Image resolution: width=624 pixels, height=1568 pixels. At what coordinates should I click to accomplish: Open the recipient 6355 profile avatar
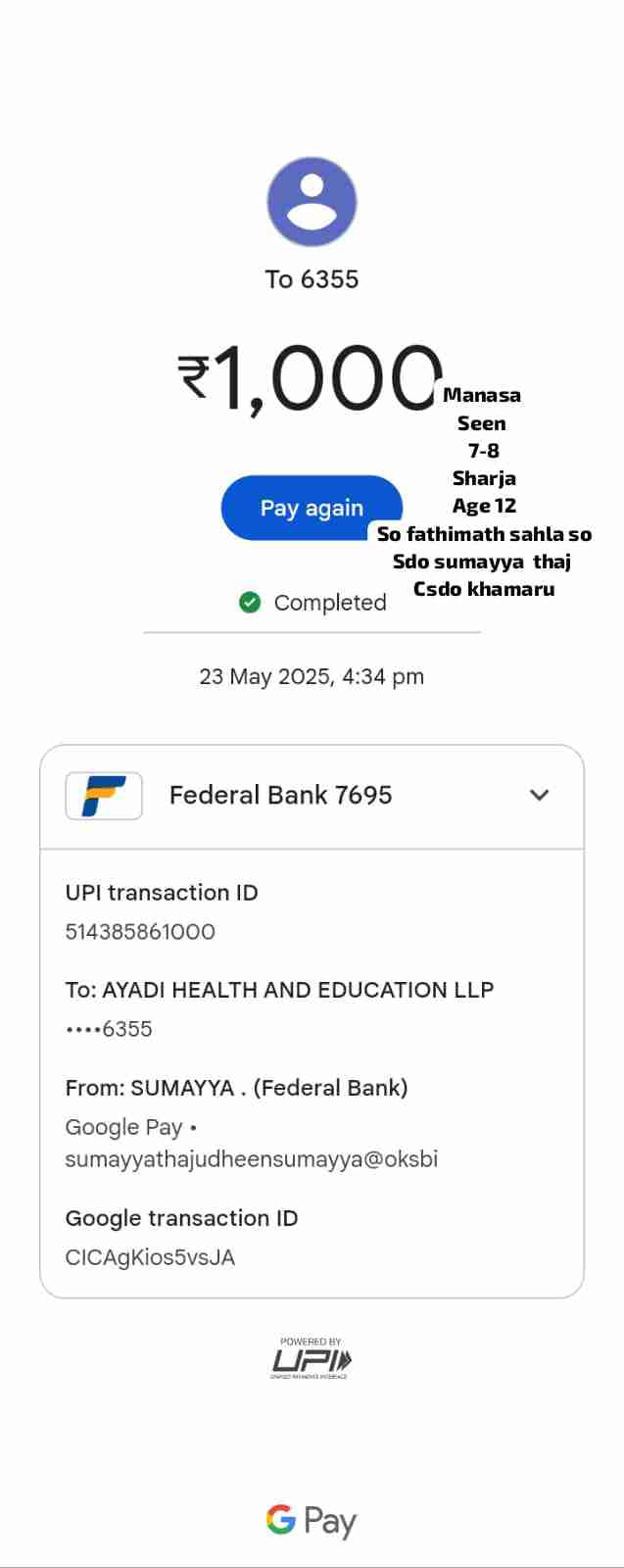coord(312,201)
